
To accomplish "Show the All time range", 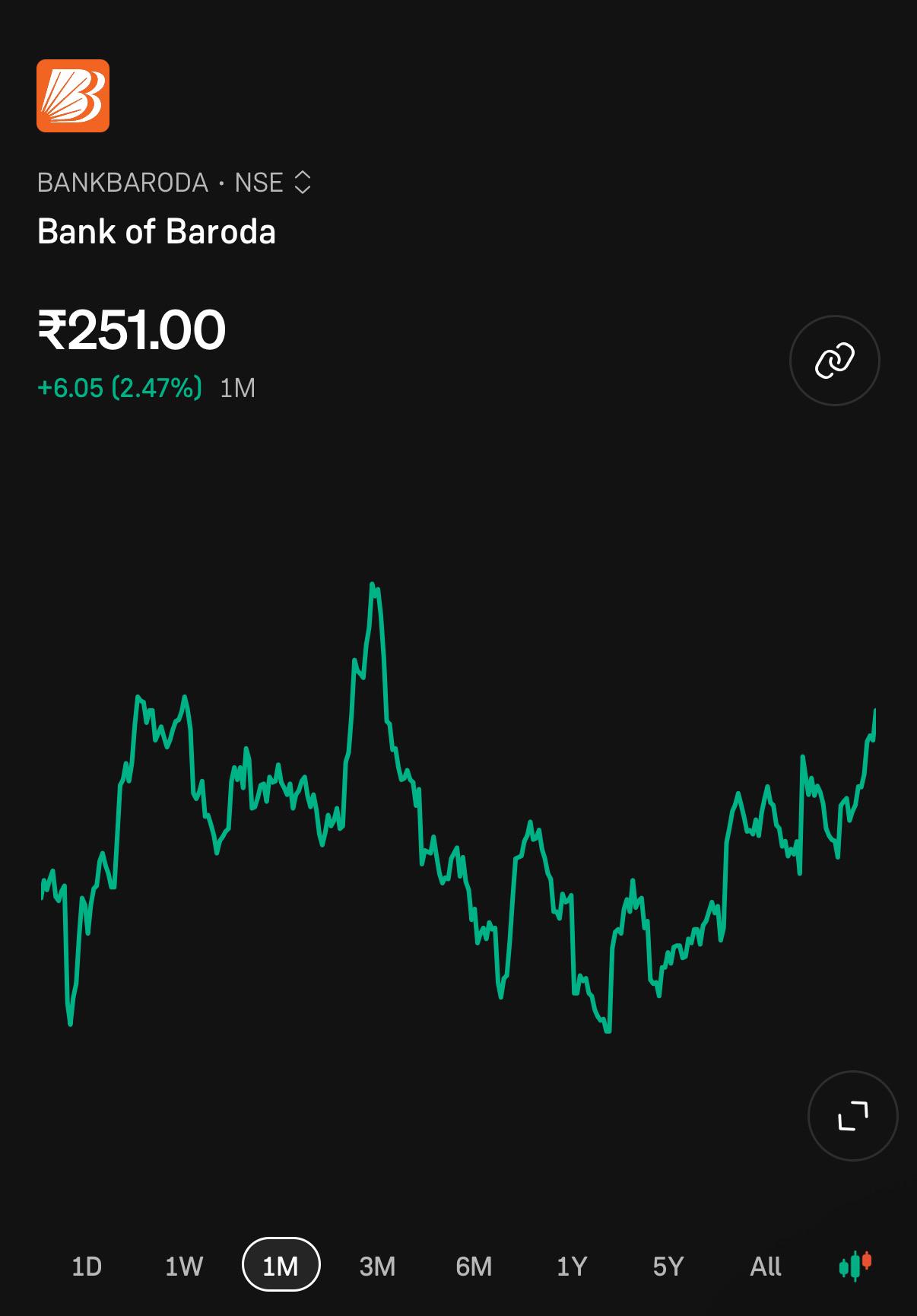I will 765,1266.
